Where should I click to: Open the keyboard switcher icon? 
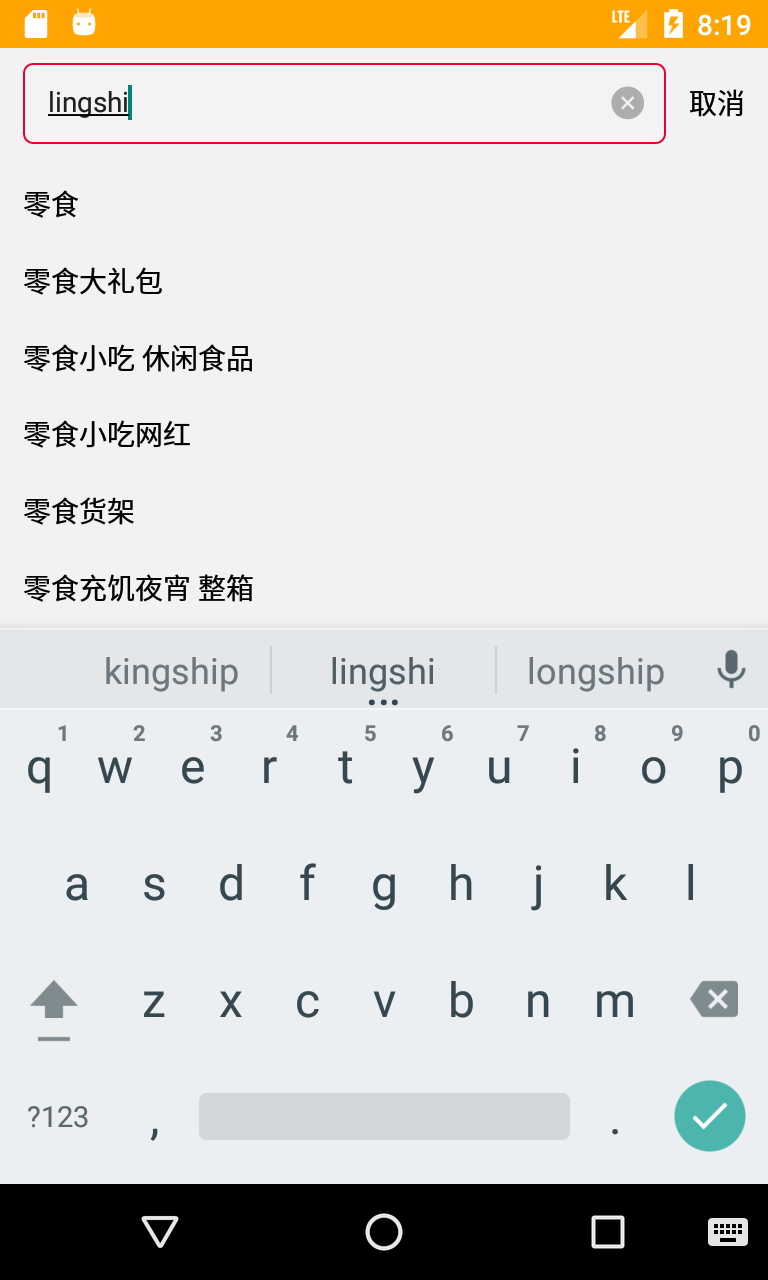click(x=727, y=1232)
